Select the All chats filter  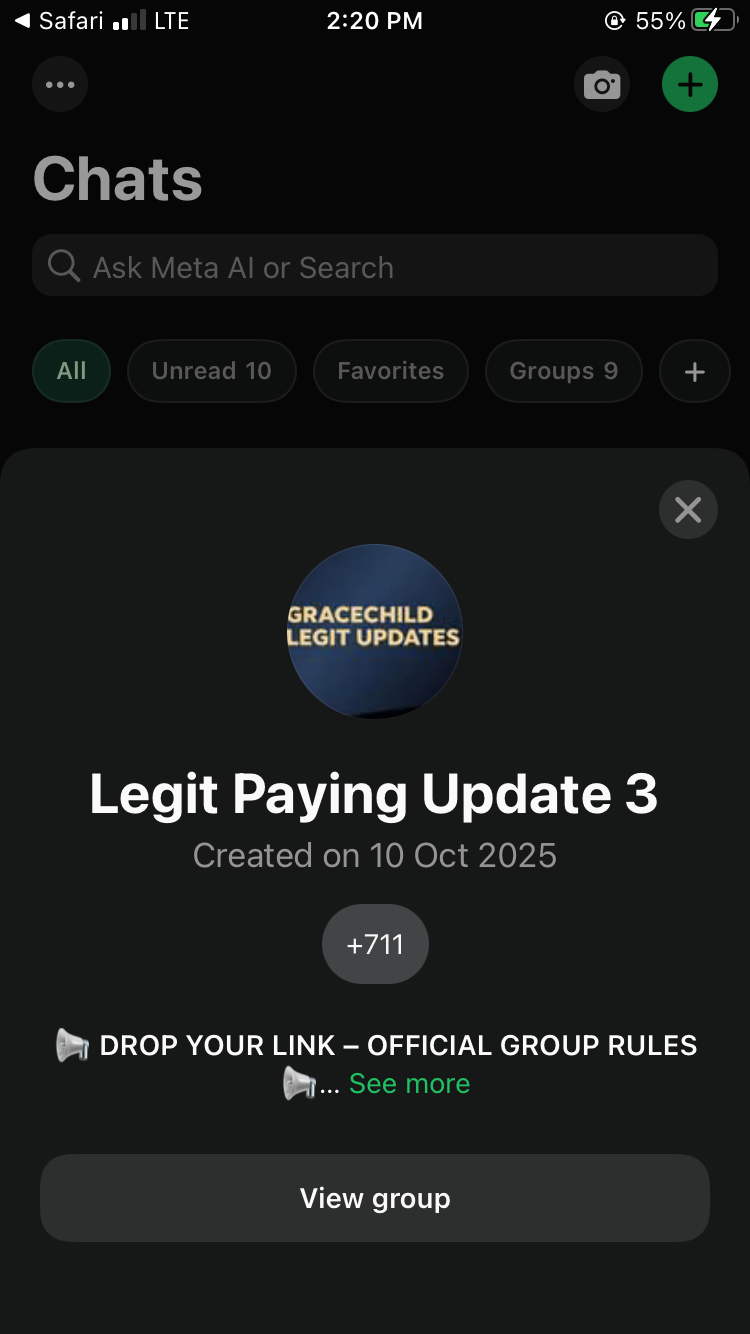(71, 371)
